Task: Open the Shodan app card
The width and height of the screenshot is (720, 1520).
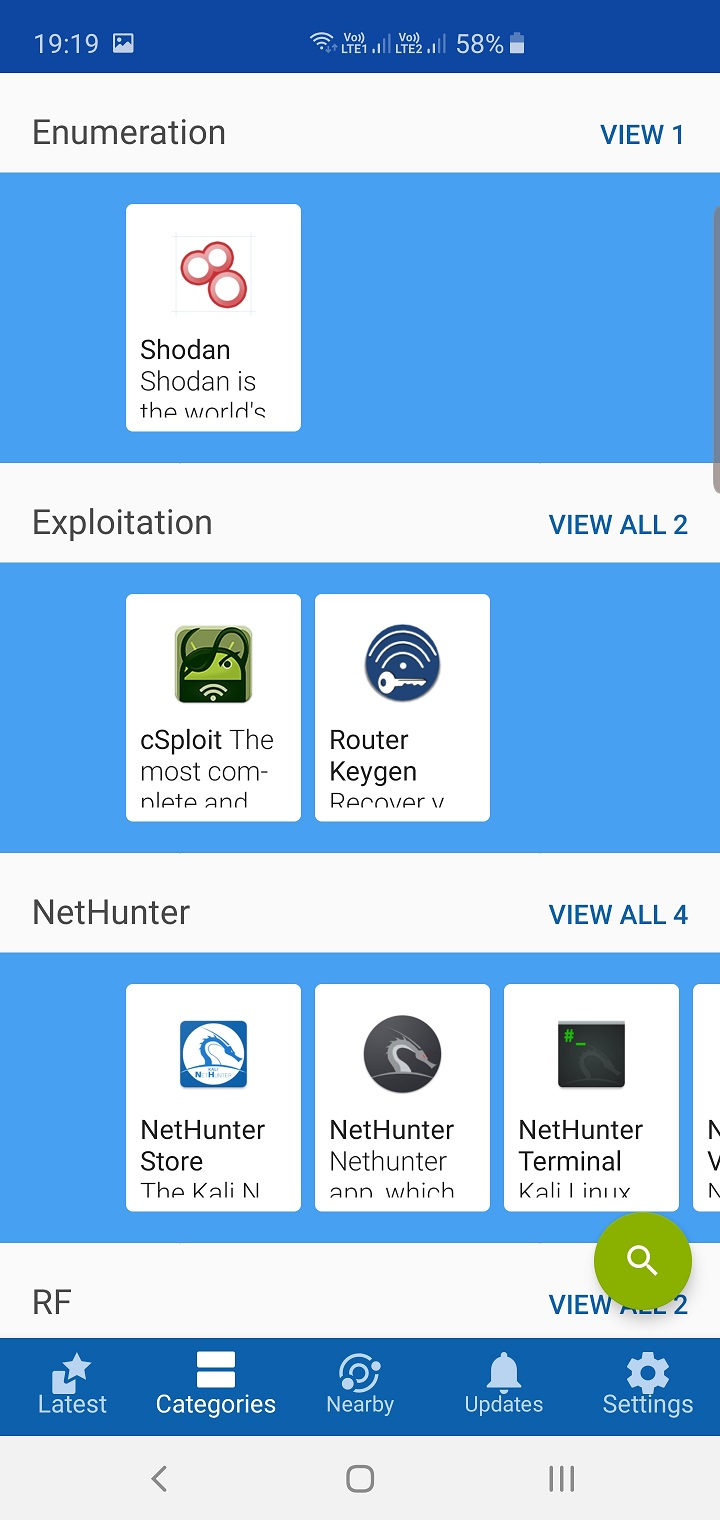Action: tap(213, 318)
